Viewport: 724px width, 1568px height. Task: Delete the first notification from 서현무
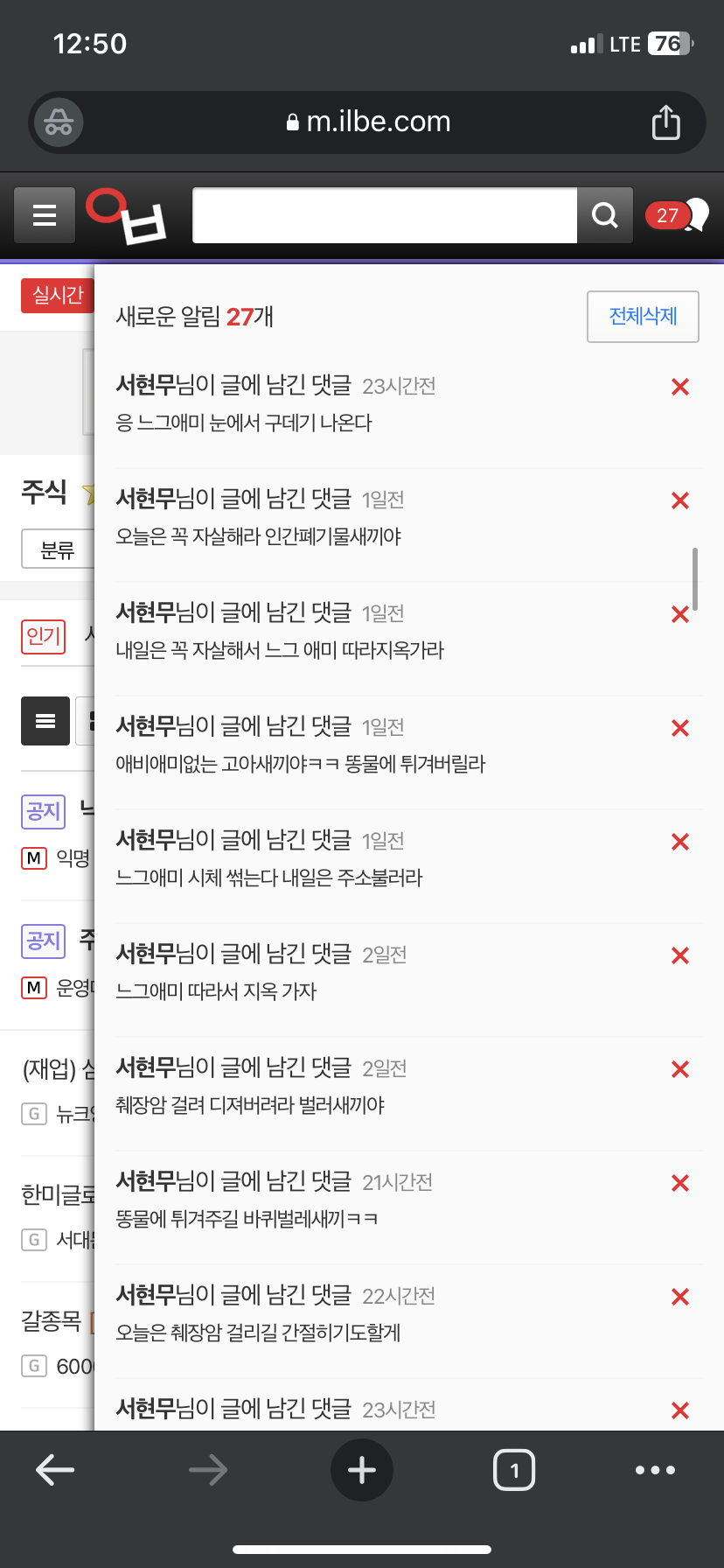680,386
